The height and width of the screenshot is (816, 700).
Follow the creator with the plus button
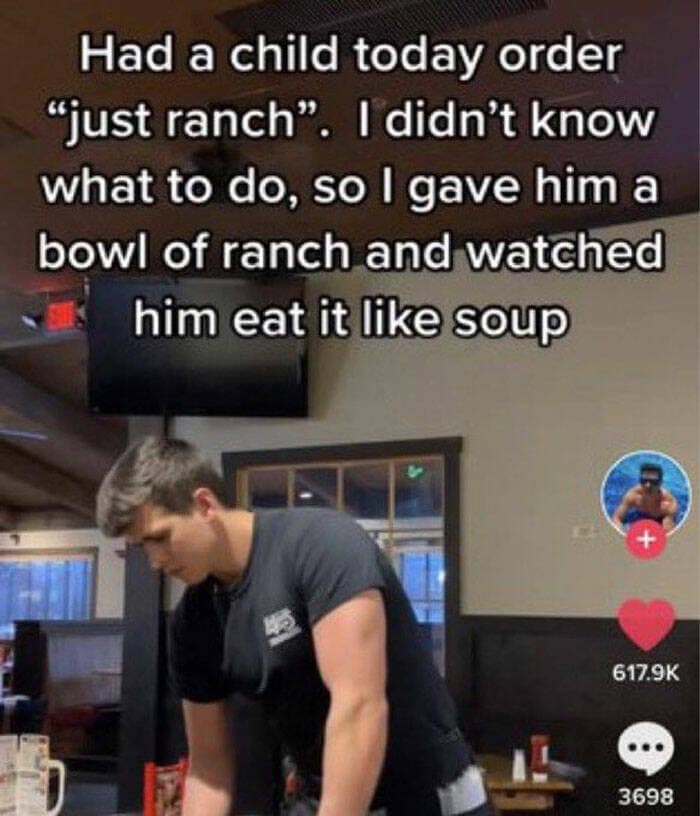click(x=645, y=541)
